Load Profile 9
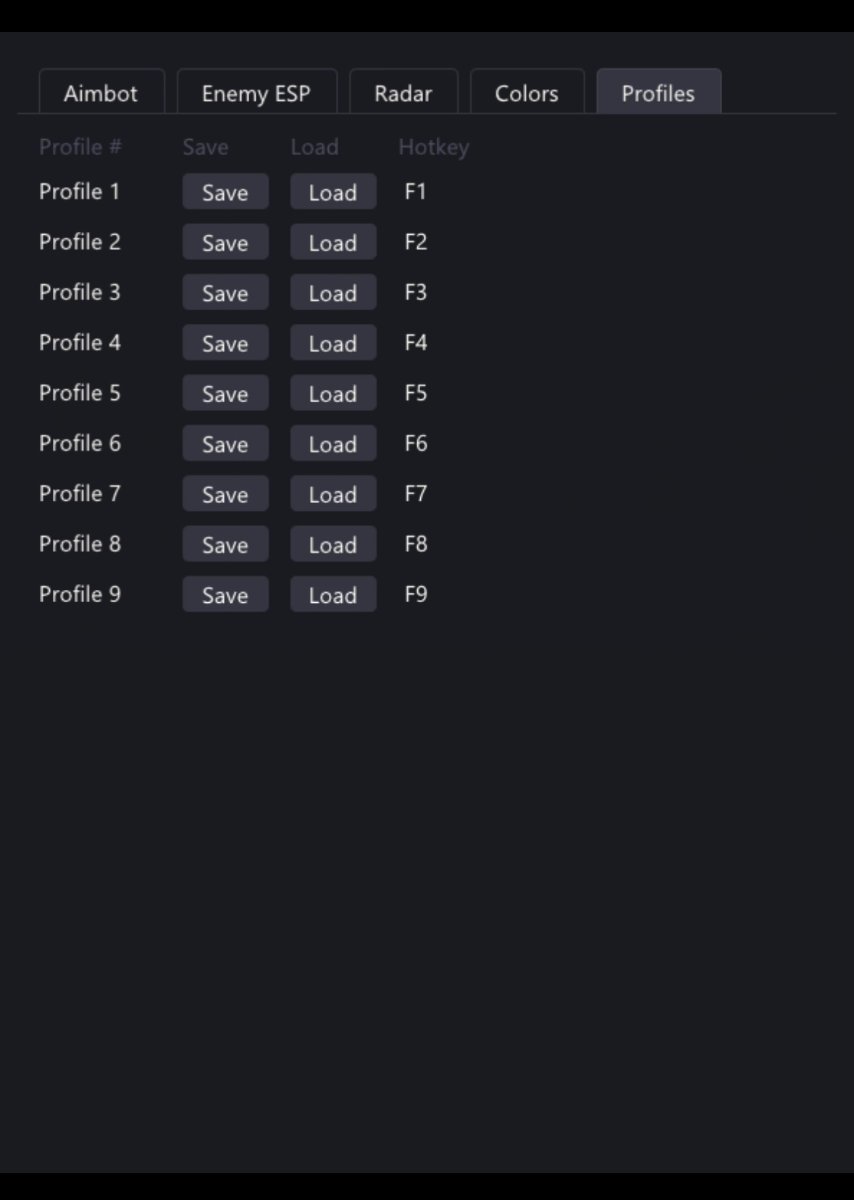 pos(333,595)
